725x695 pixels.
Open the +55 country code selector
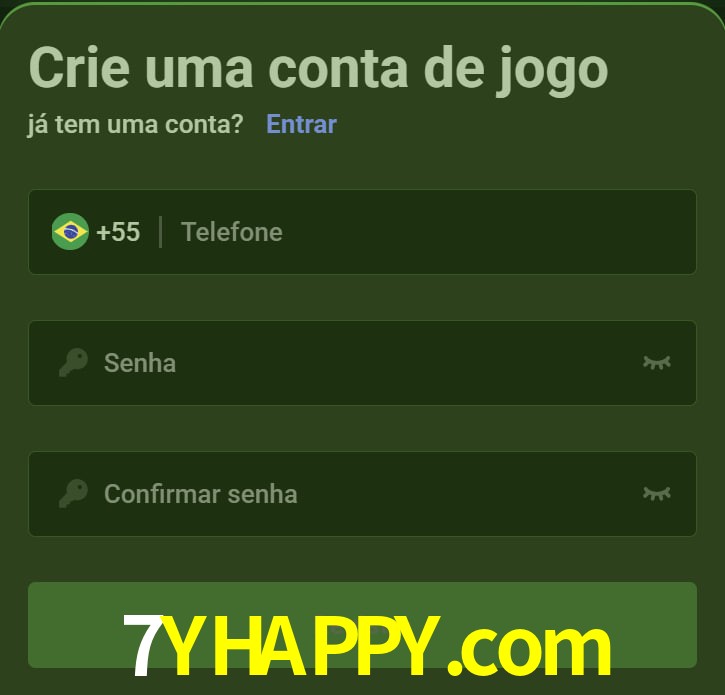(97, 232)
